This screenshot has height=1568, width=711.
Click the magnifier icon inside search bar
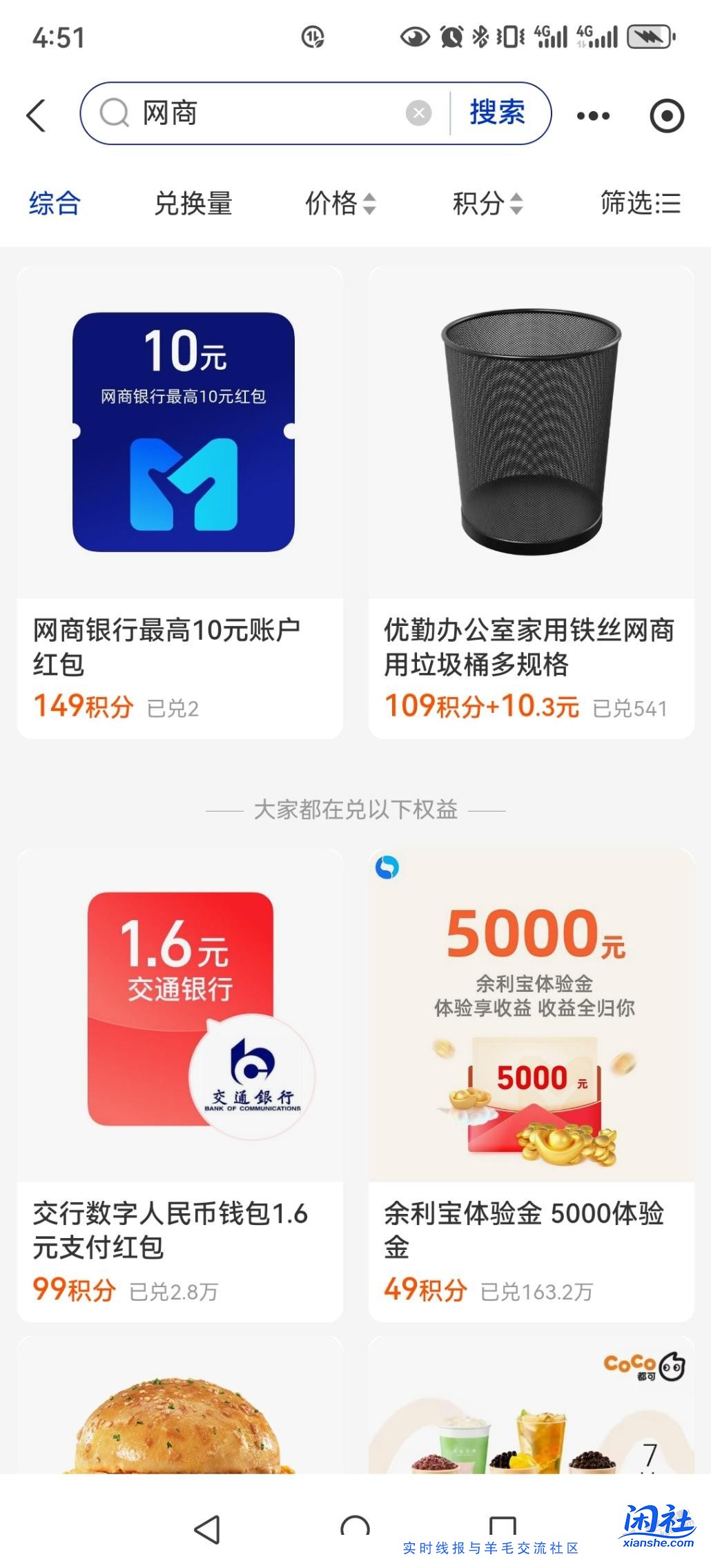[x=116, y=113]
